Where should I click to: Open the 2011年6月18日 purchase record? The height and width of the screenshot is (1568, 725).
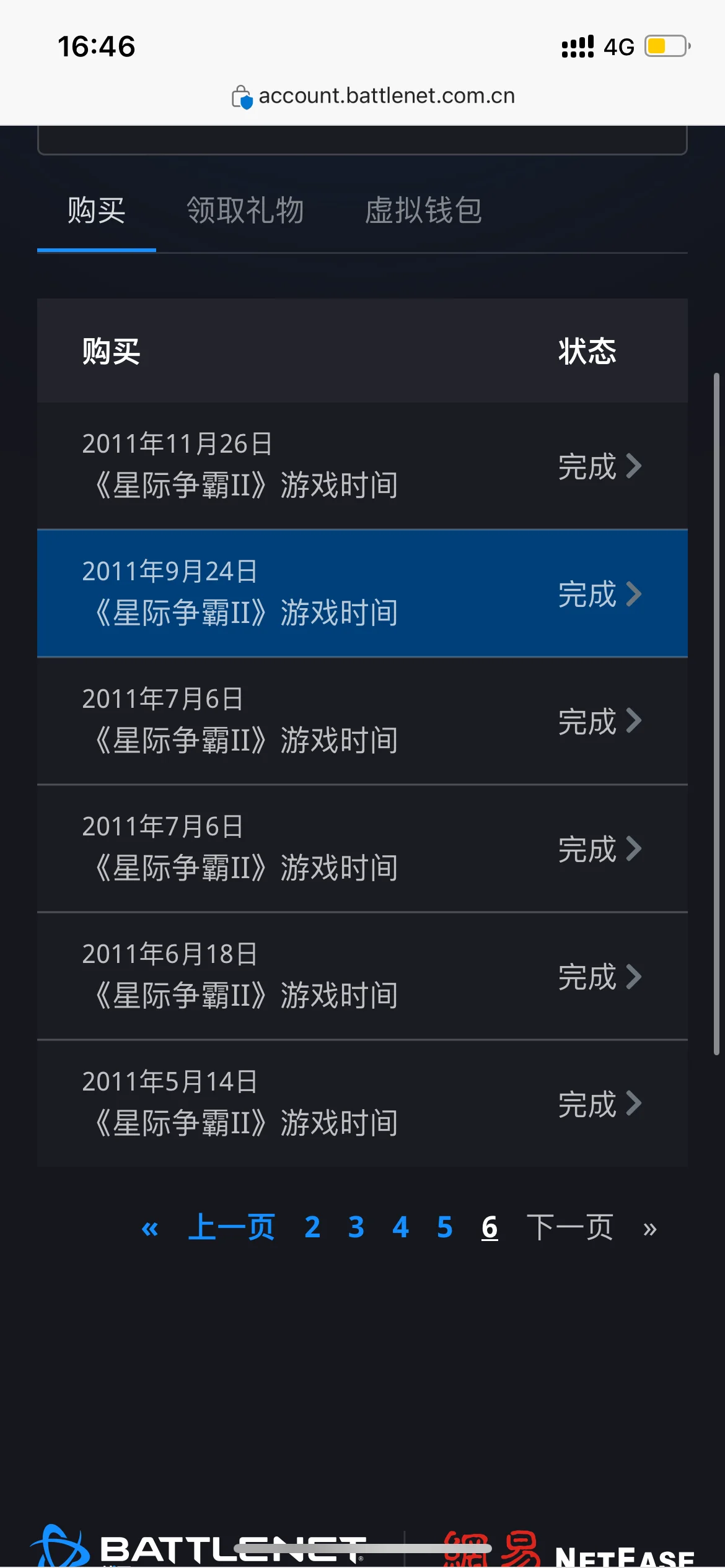pos(362,976)
